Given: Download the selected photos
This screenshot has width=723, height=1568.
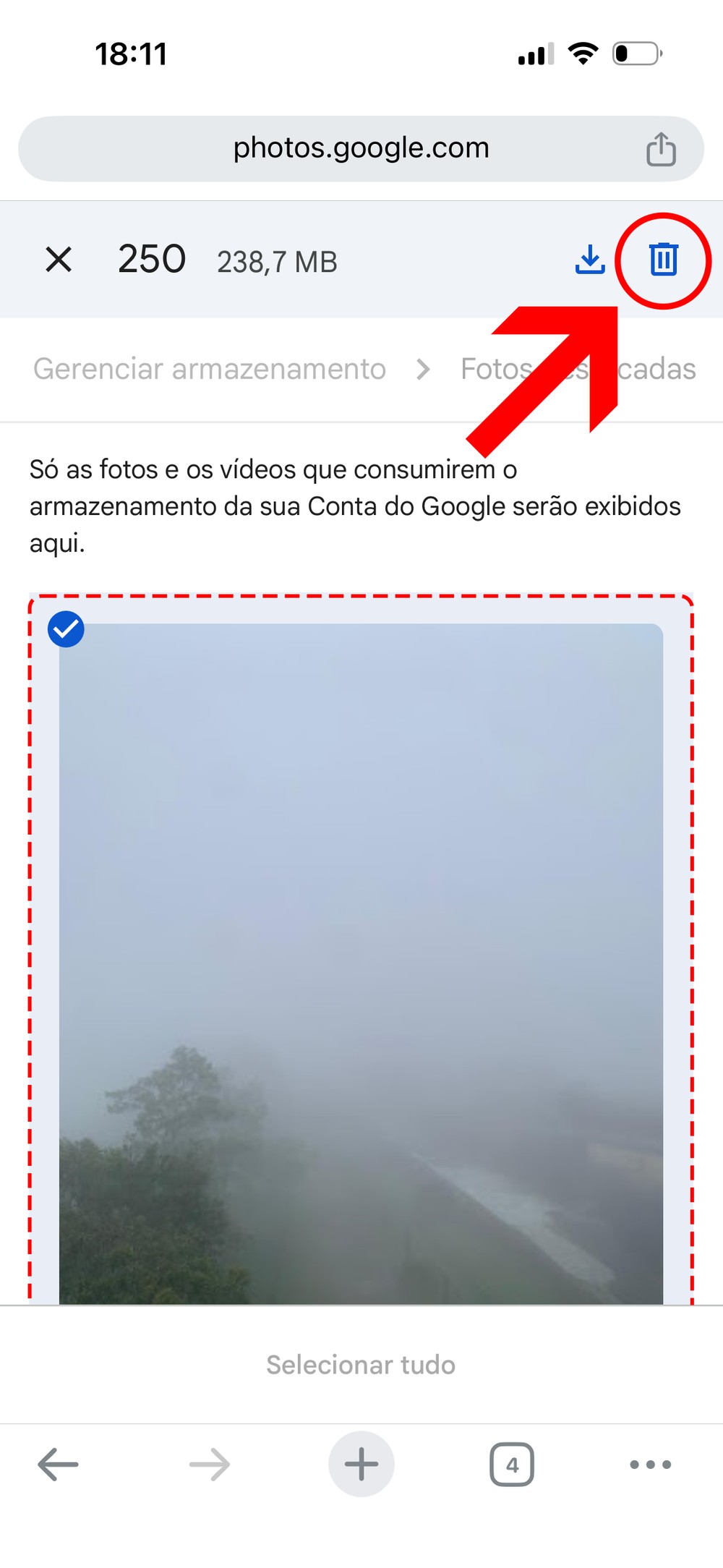Looking at the screenshot, I should (x=590, y=260).
